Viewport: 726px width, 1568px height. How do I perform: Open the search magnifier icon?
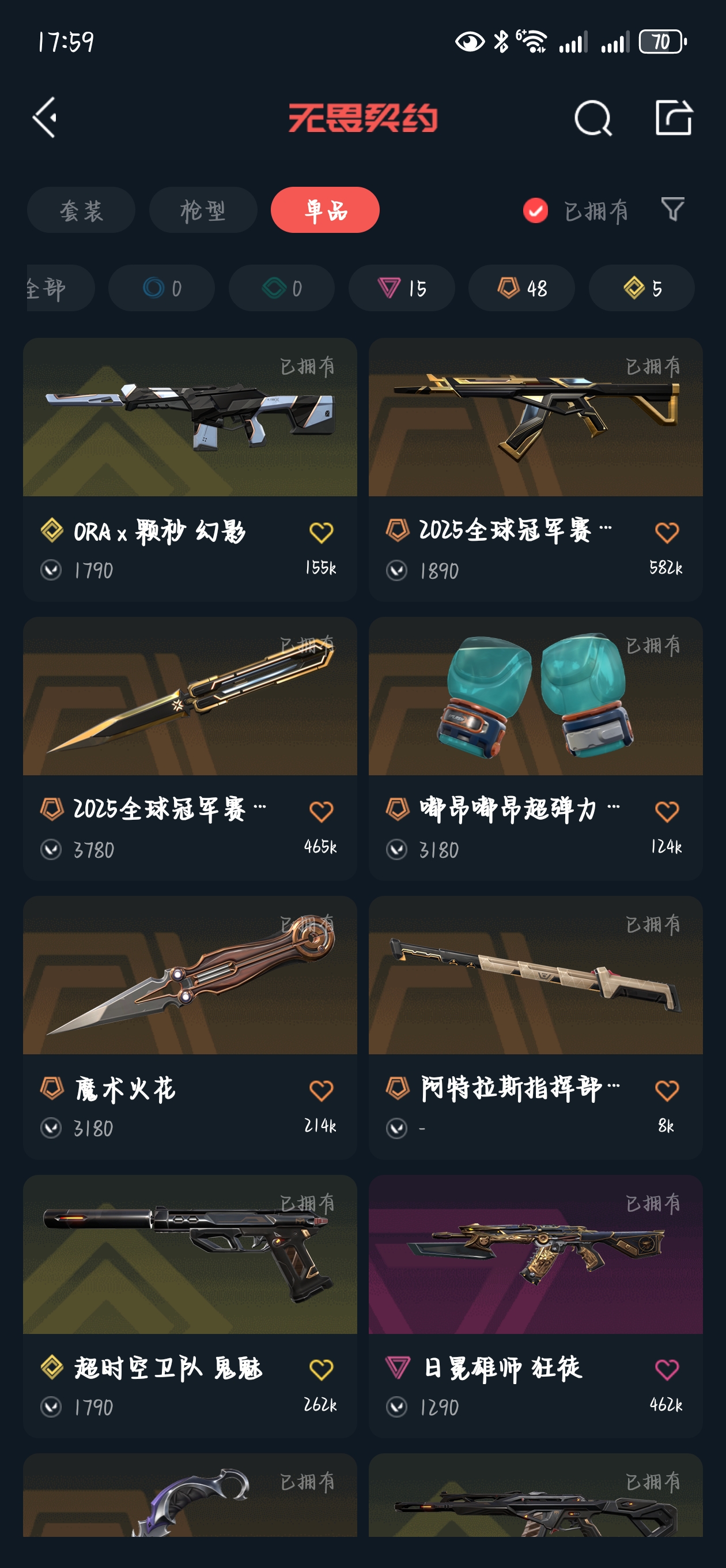point(593,118)
